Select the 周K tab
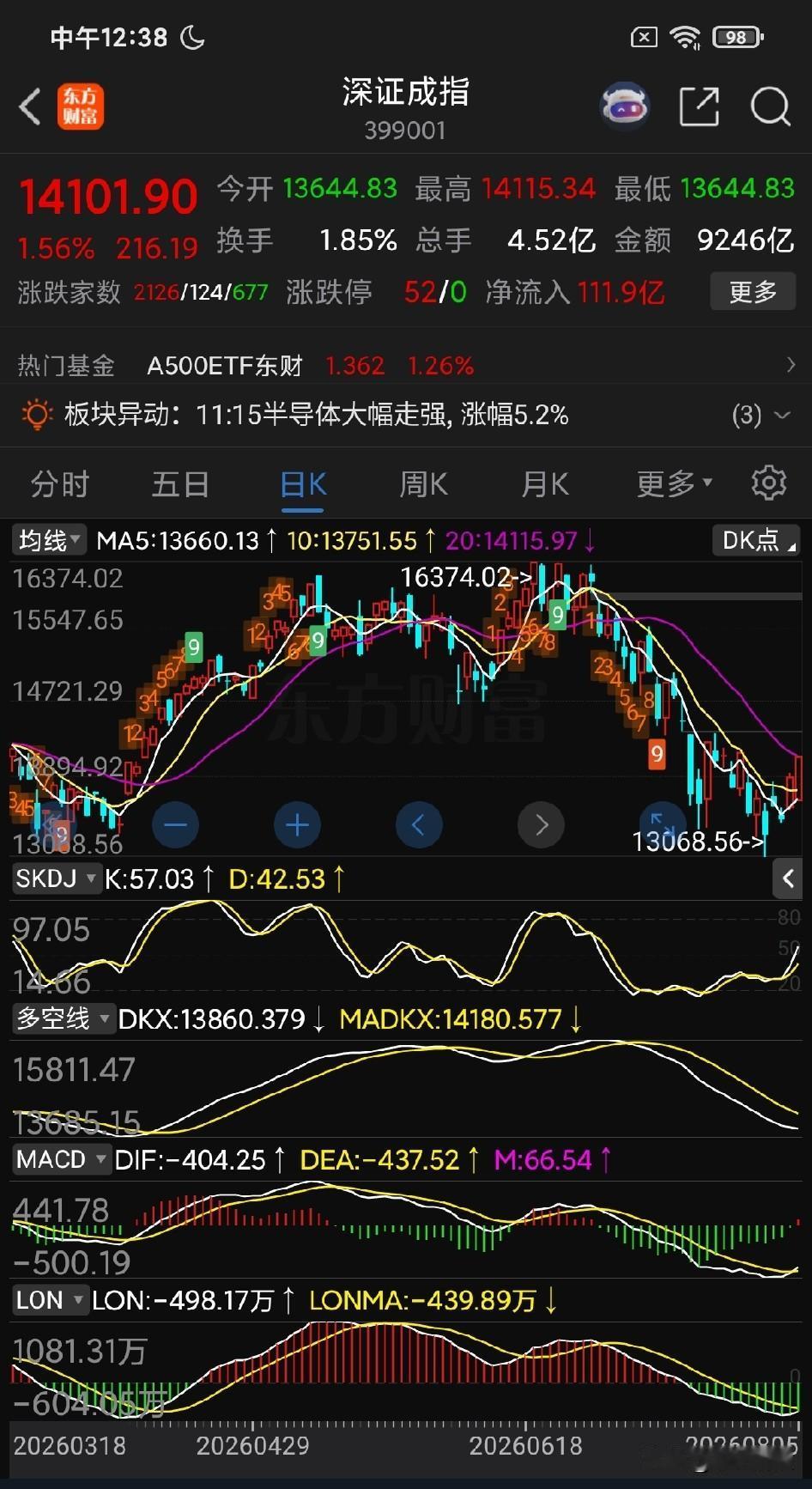This screenshot has height=1489, width=812. [424, 484]
